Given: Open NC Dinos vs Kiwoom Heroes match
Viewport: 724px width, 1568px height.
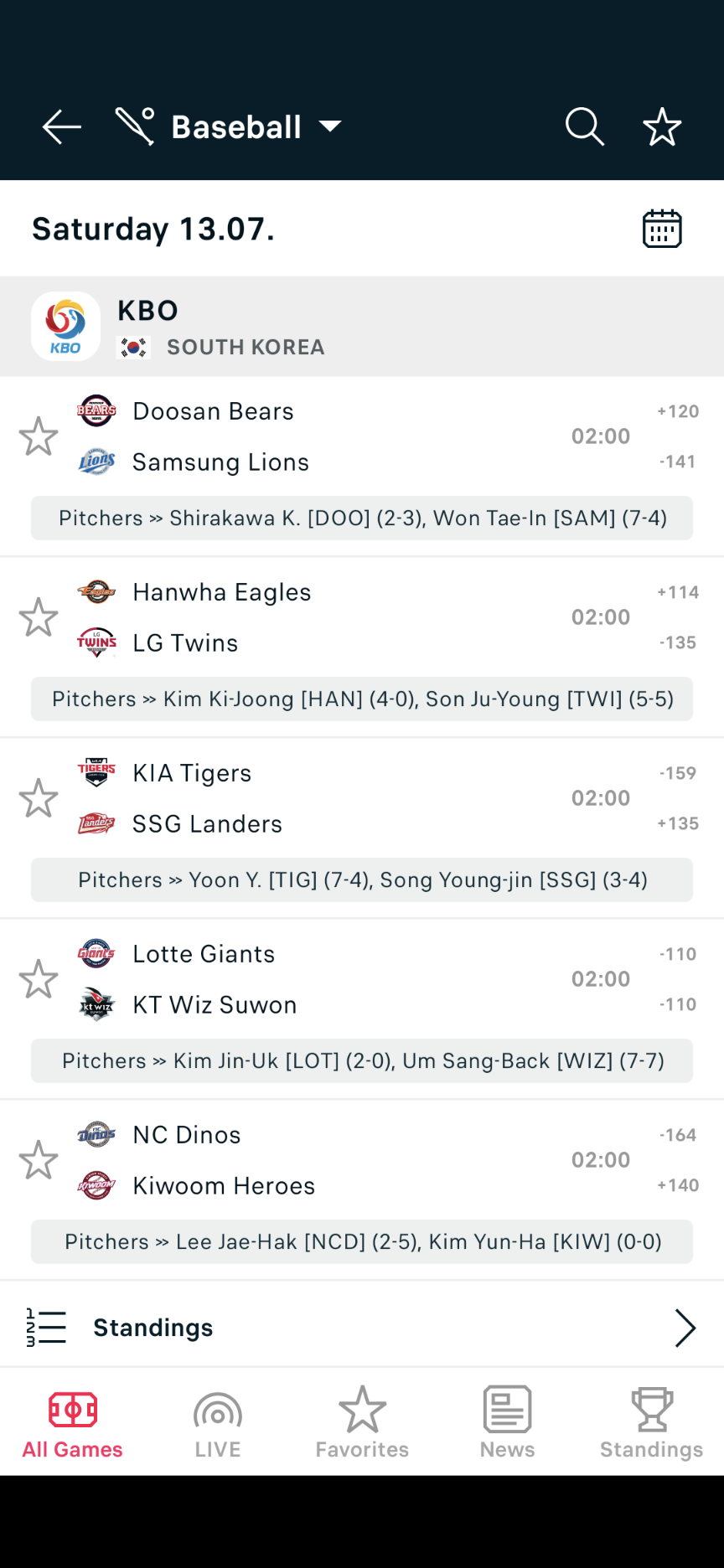Looking at the screenshot, I should tap(335, 1160).
